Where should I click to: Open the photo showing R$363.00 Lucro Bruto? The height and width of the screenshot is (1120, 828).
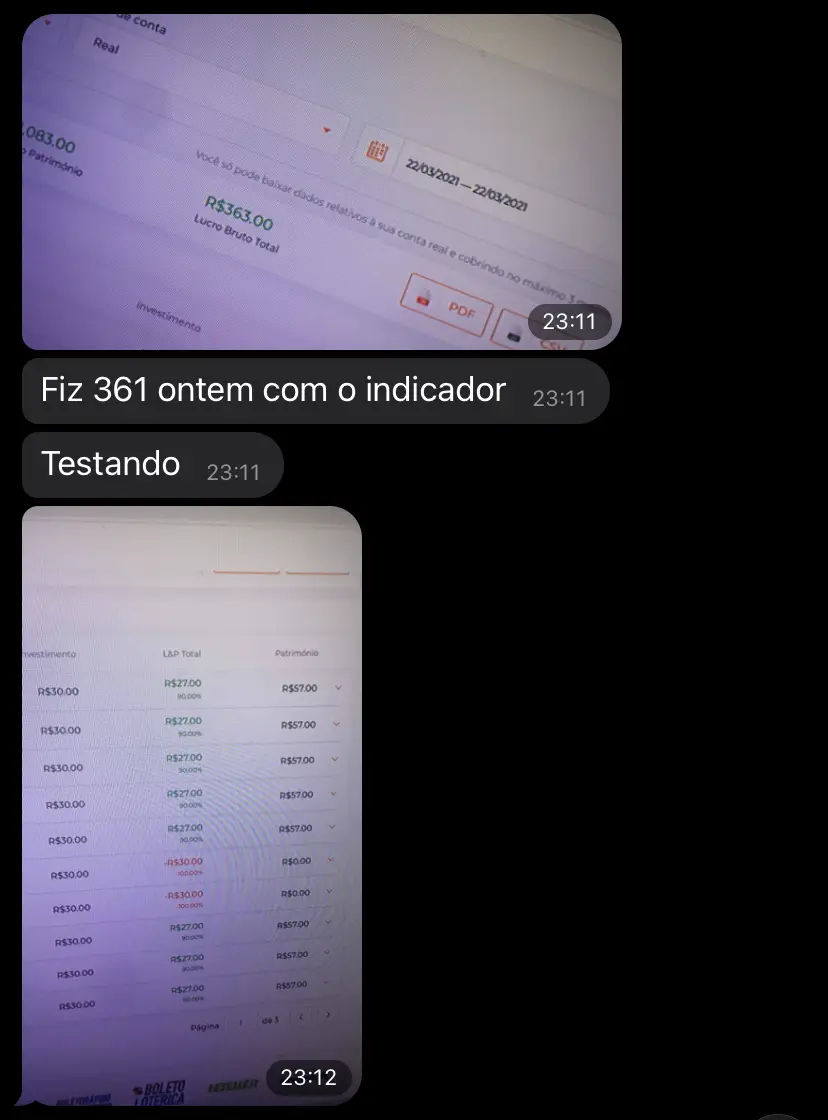pos(321,182)
